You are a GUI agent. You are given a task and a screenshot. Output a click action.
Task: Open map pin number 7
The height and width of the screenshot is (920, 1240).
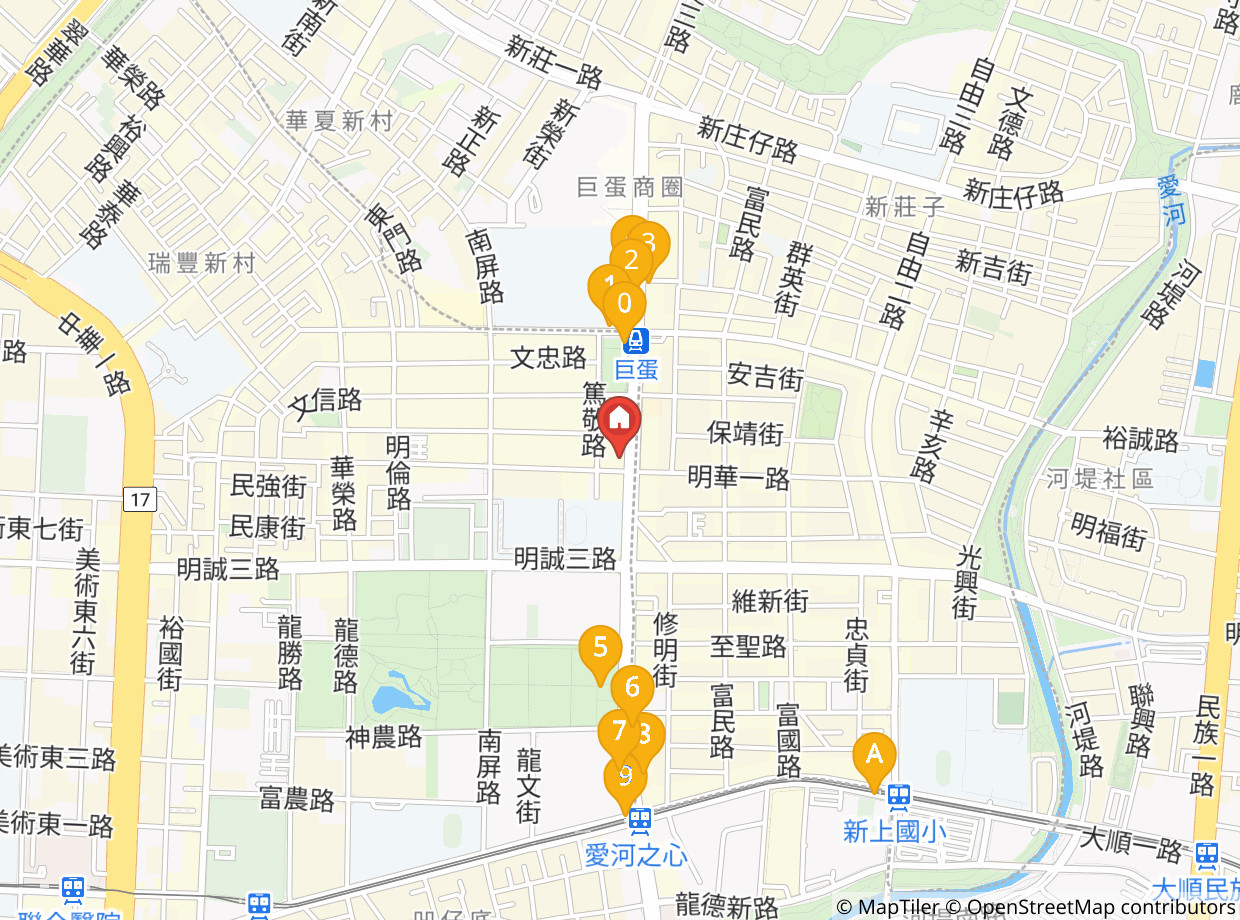(618, 731)
